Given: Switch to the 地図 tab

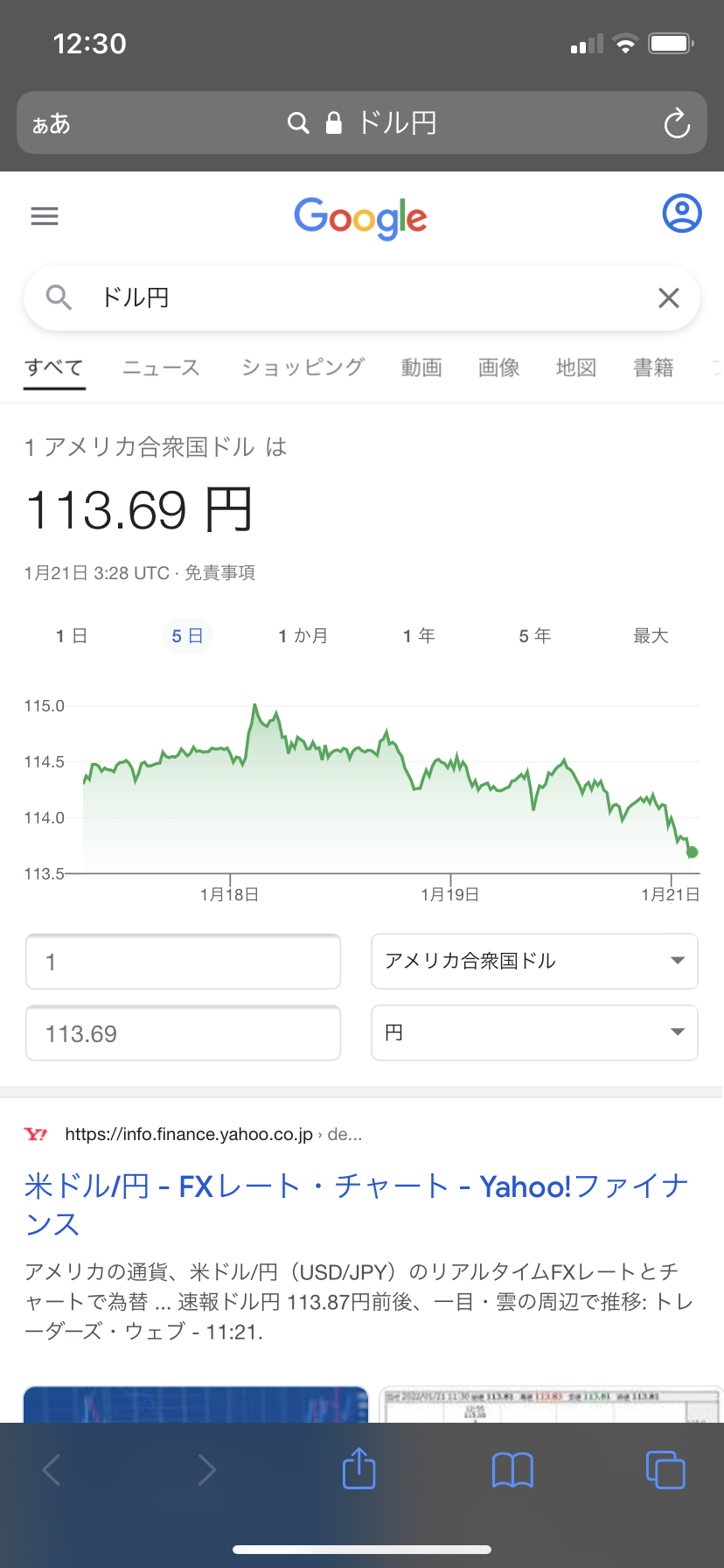Looking at the screenshot, I should pyautogui.click(x=576, y=367).
